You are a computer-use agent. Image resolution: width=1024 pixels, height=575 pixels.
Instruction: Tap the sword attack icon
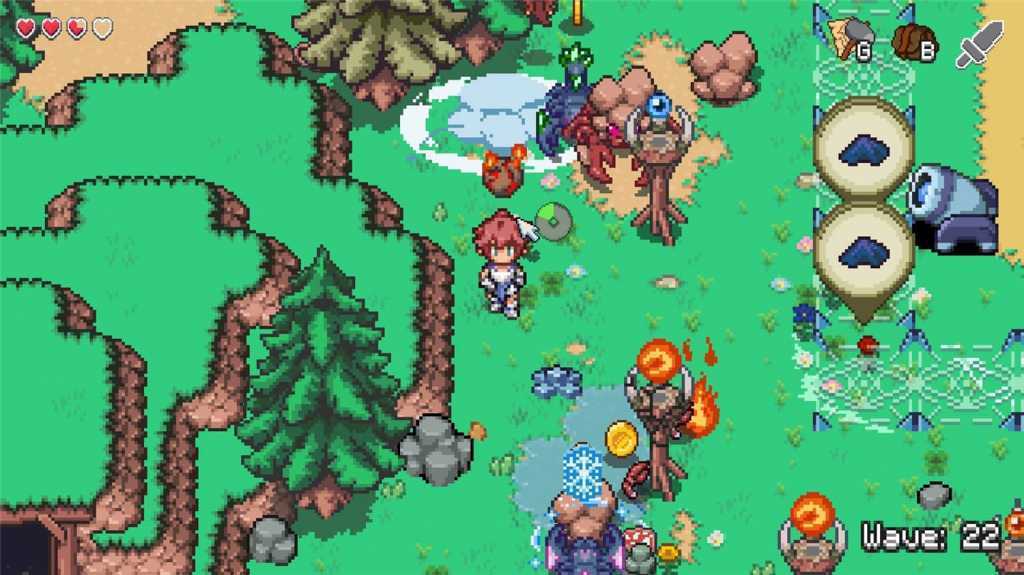tap(978, 43)
